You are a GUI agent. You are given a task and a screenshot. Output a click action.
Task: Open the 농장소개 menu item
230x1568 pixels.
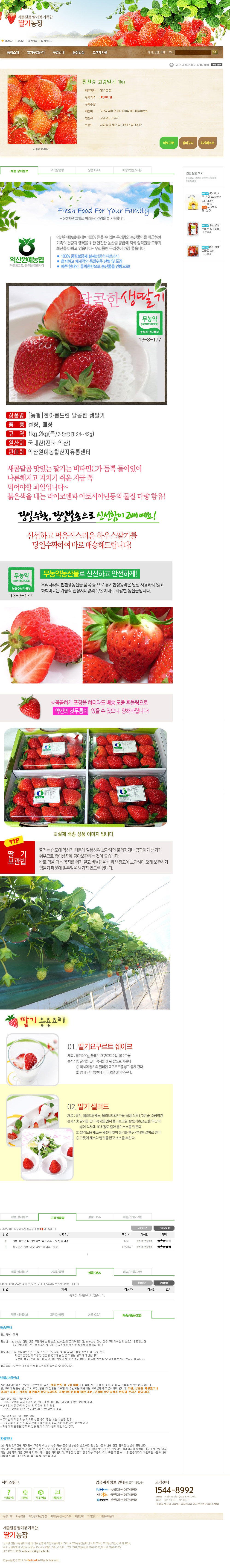tap(13, 52)
